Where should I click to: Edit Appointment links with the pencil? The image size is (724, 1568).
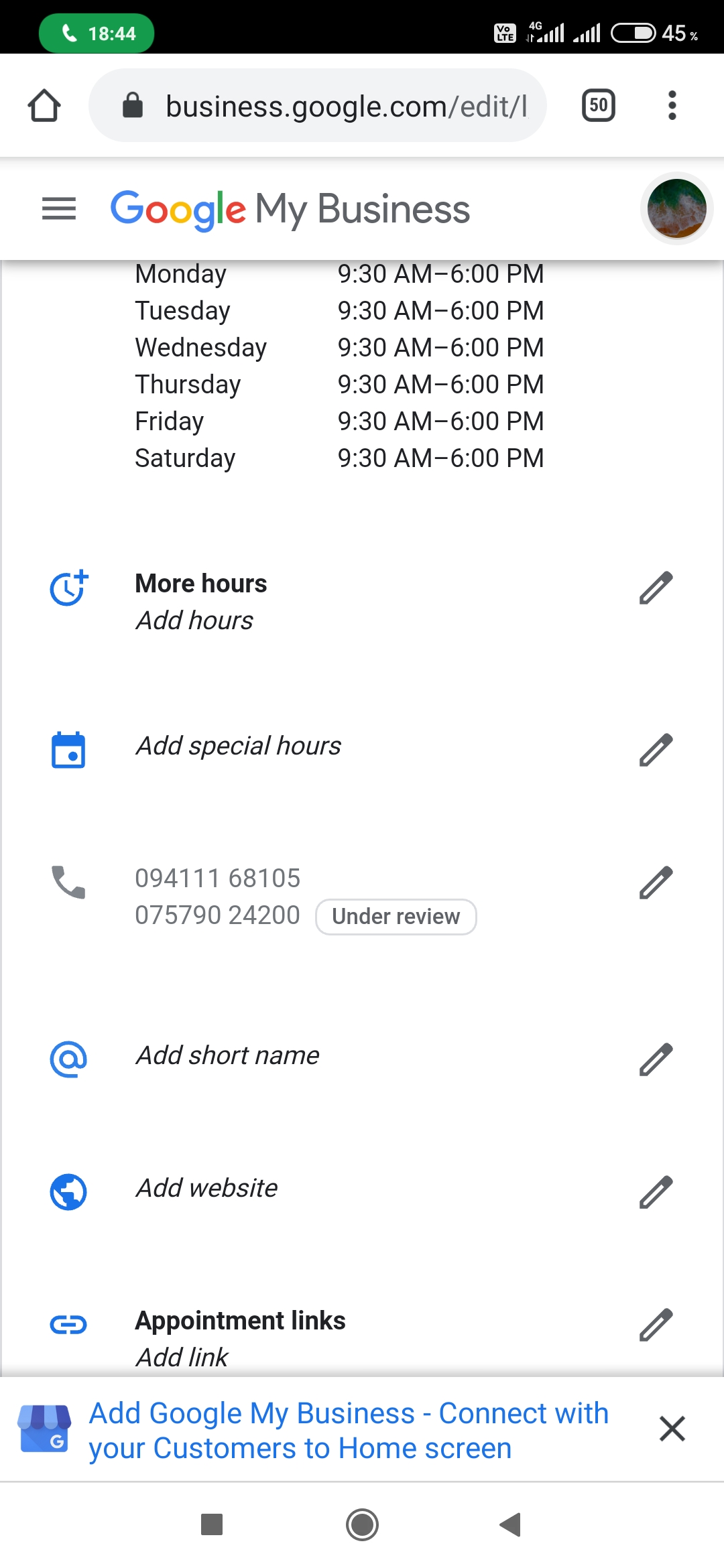(656, 1324)
